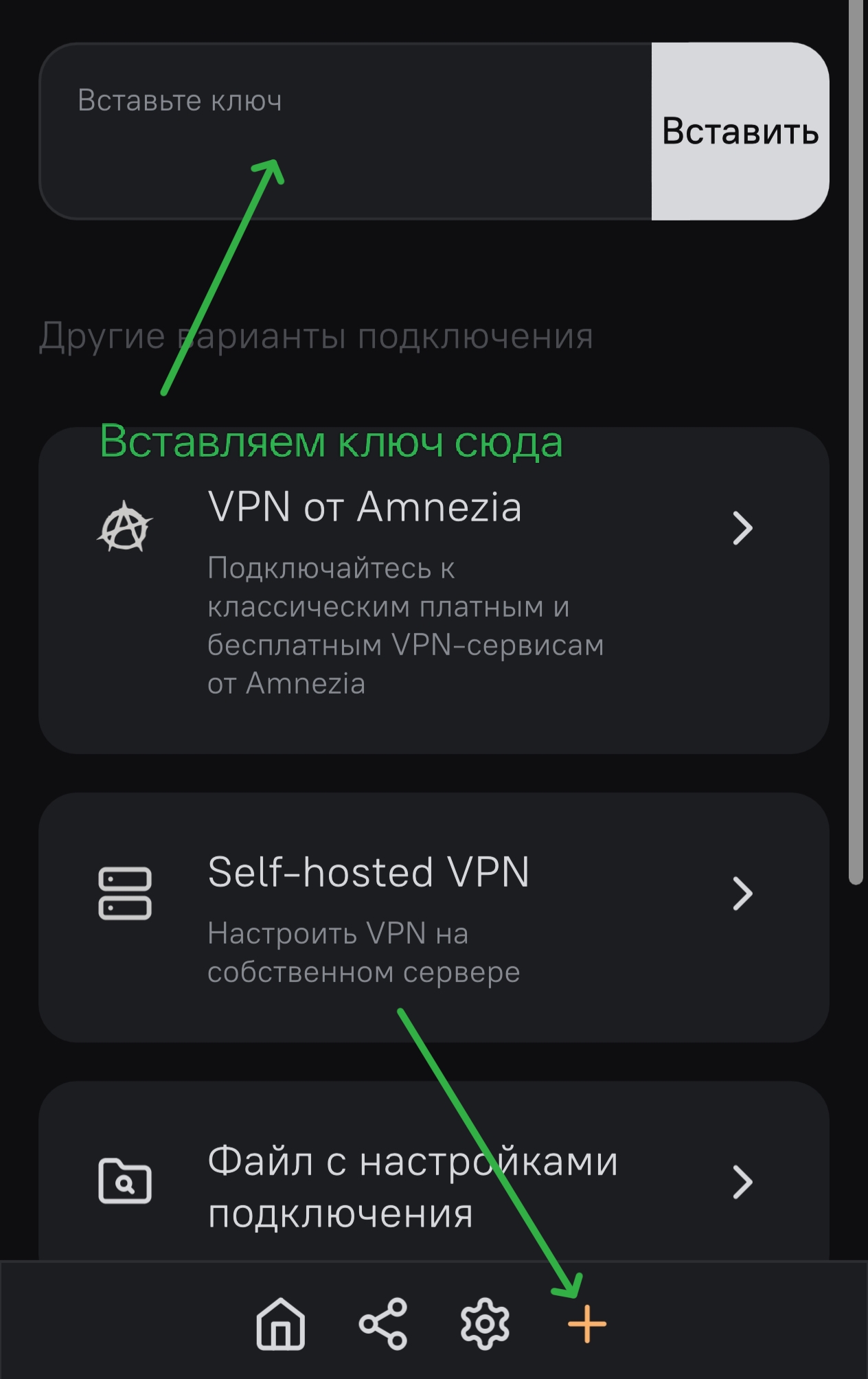The height and width of the screenshot is (1379, 868).
Task: Tap the 'Вставьте ключ' key field
Action: coord(343,130)
